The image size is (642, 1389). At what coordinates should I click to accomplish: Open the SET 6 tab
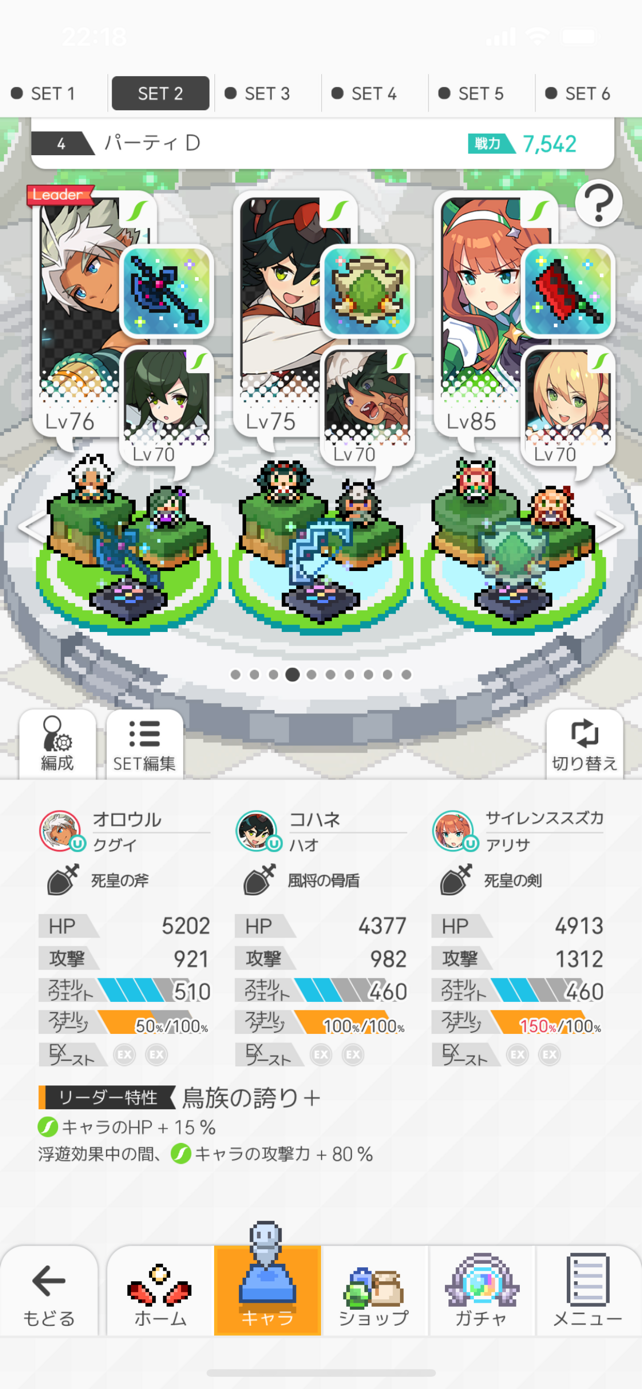pyautogui.click(x=578, y=93)
